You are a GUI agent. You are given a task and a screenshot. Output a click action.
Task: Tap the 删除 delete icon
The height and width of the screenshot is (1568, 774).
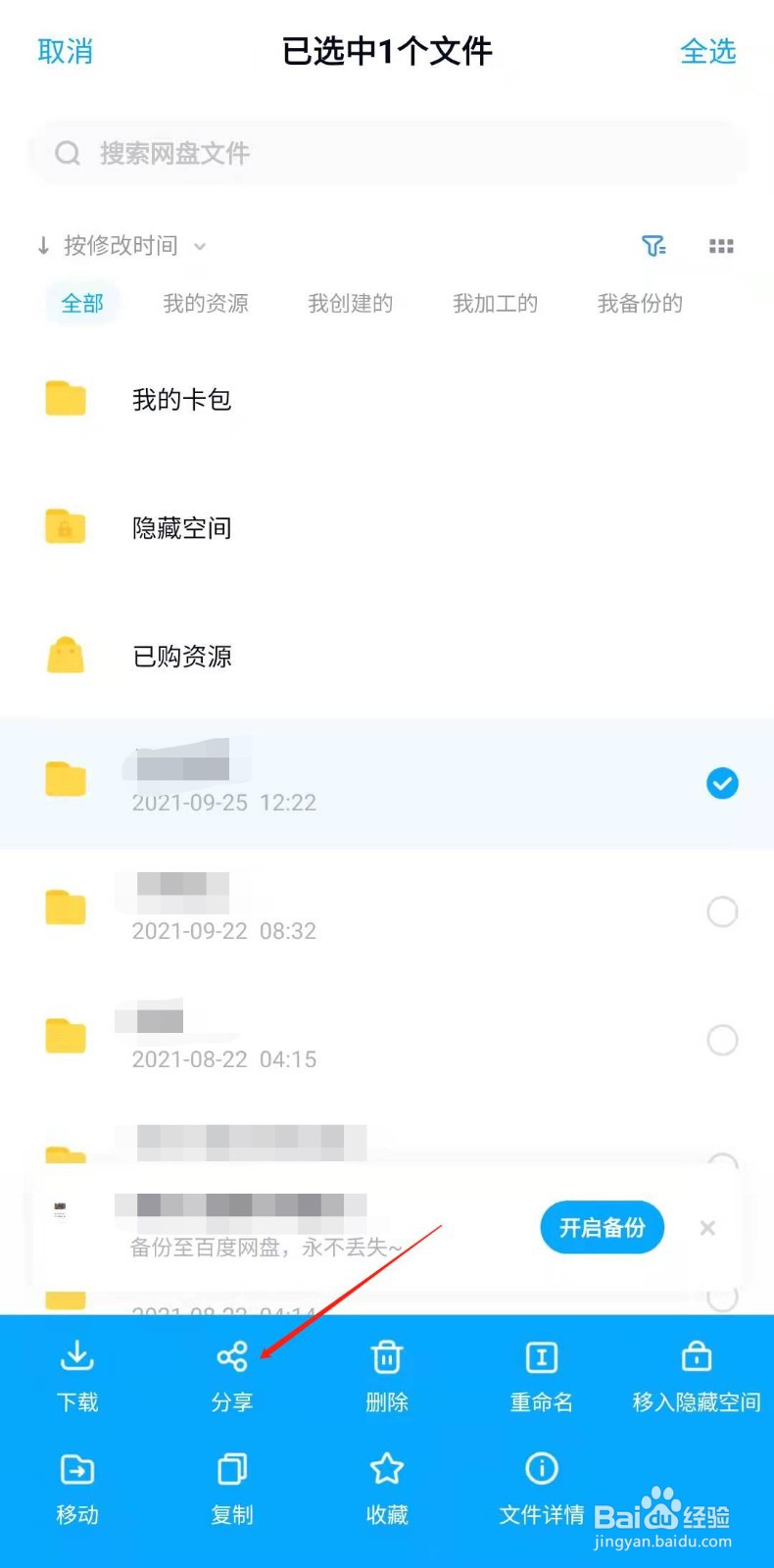tap(386, 1357)
